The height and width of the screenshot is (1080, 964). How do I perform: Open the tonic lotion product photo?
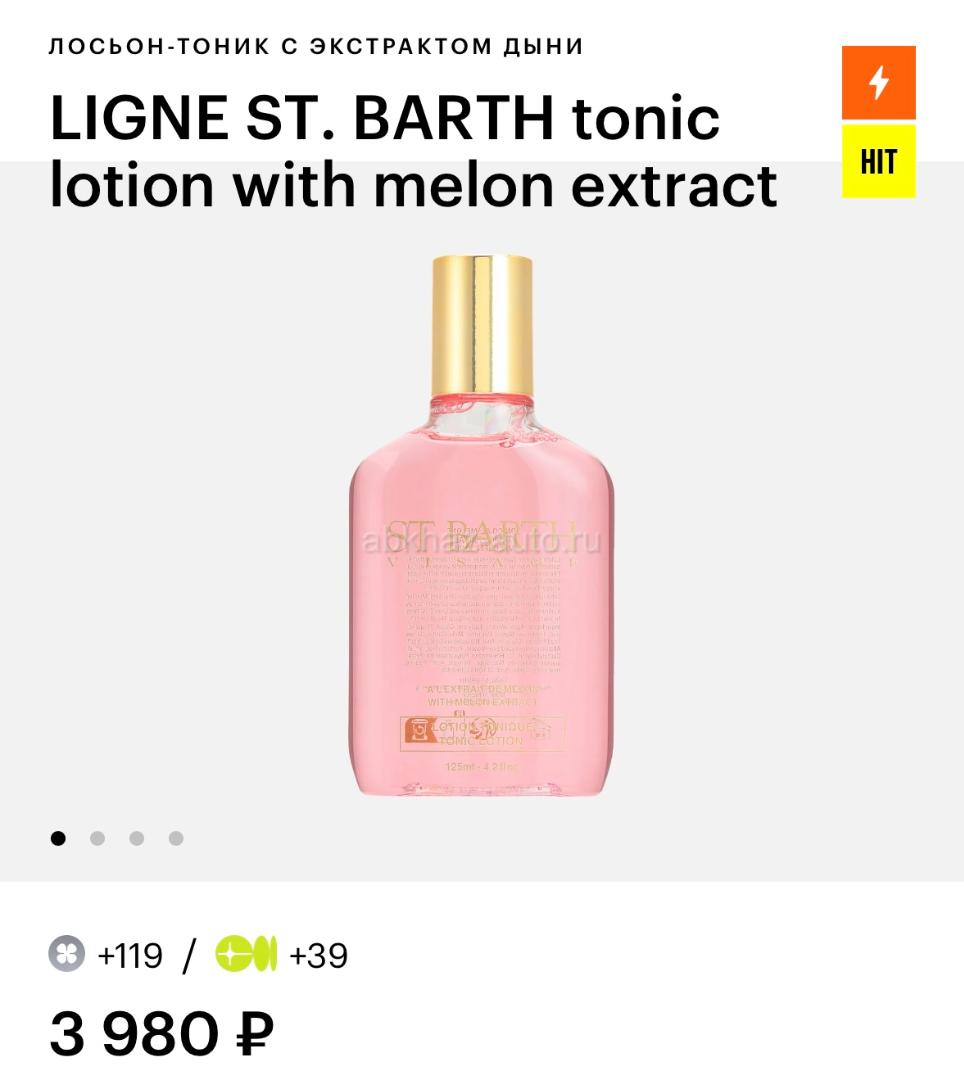coord(481,525)
